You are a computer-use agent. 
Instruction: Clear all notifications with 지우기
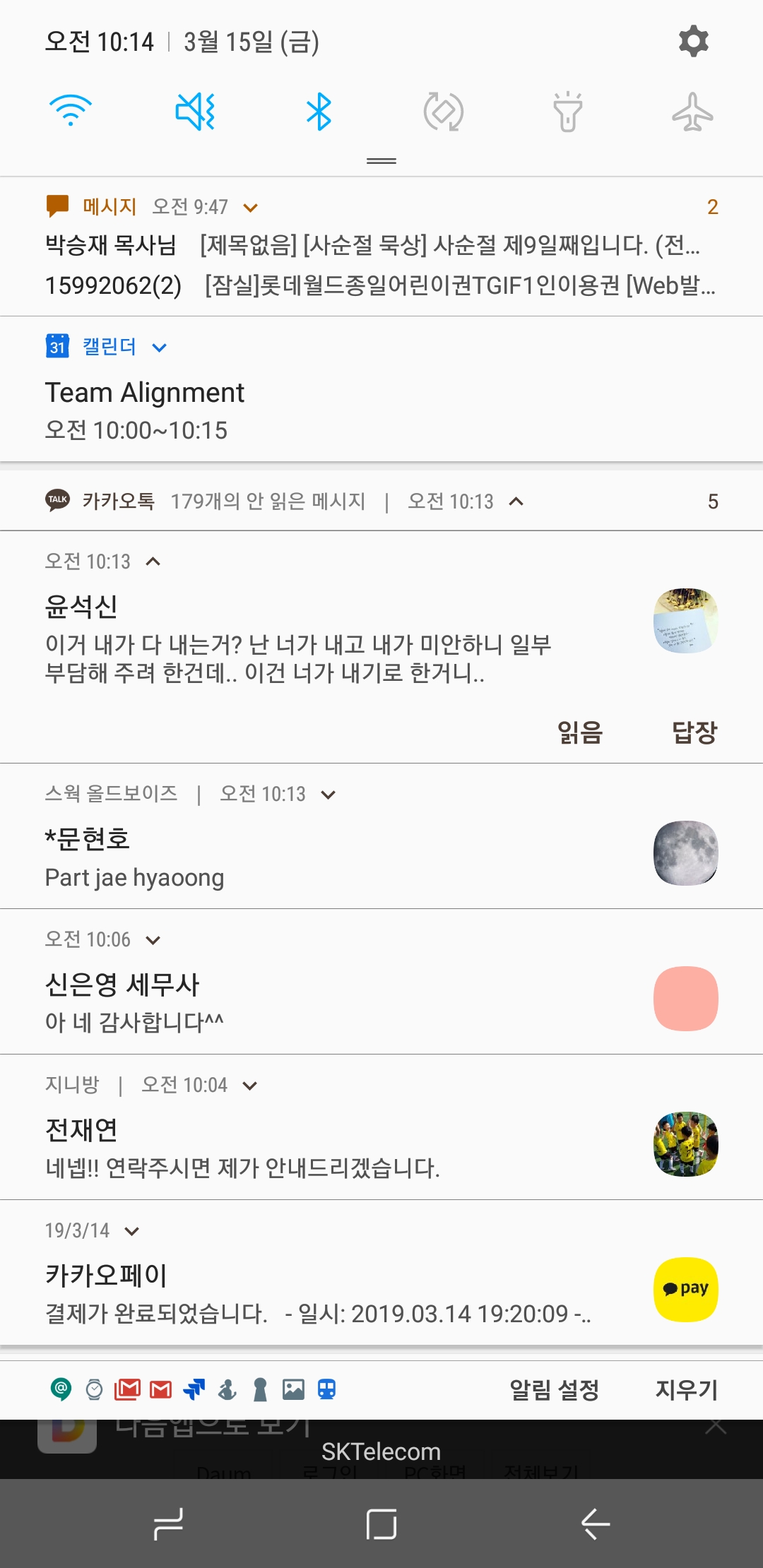click(686, 1390)
